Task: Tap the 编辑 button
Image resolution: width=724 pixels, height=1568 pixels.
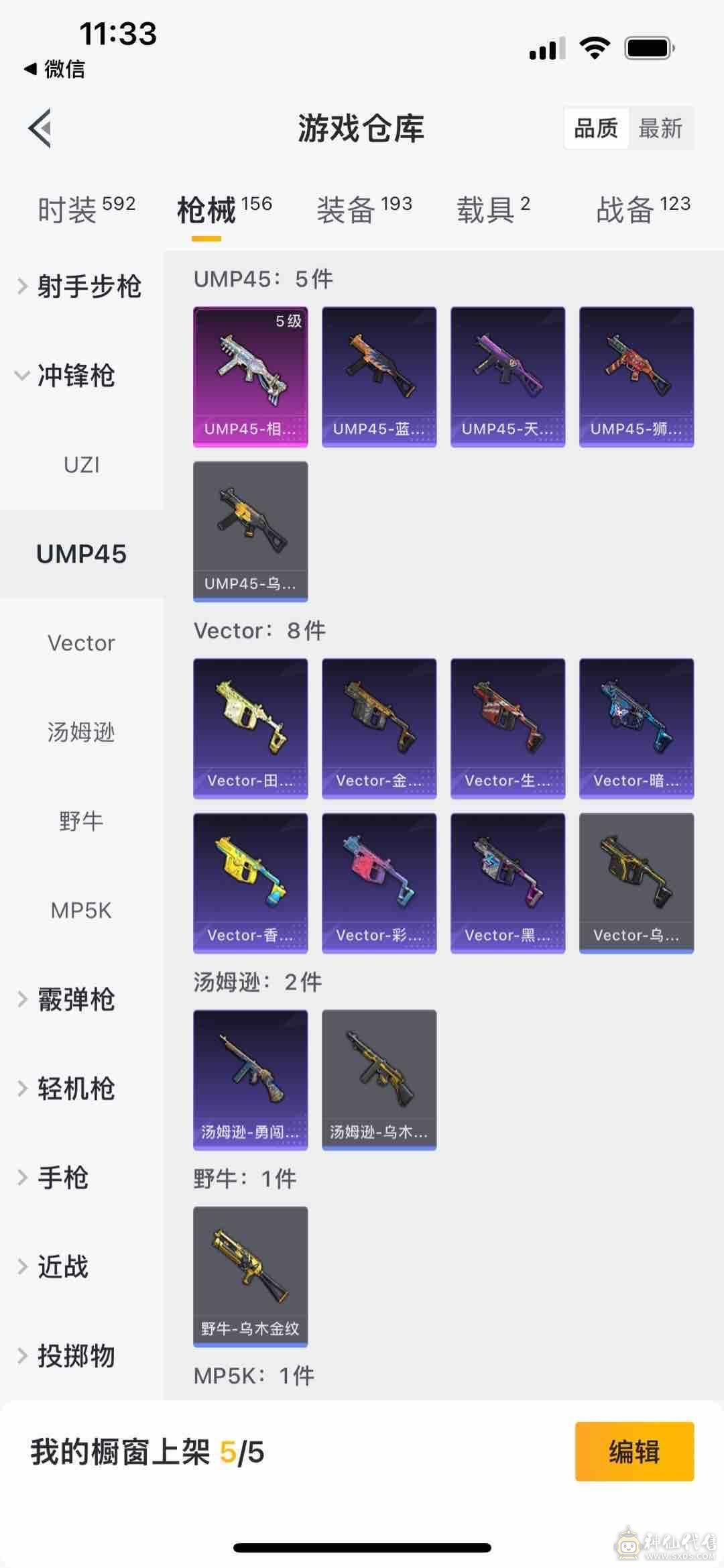Action: point(633,1452)
